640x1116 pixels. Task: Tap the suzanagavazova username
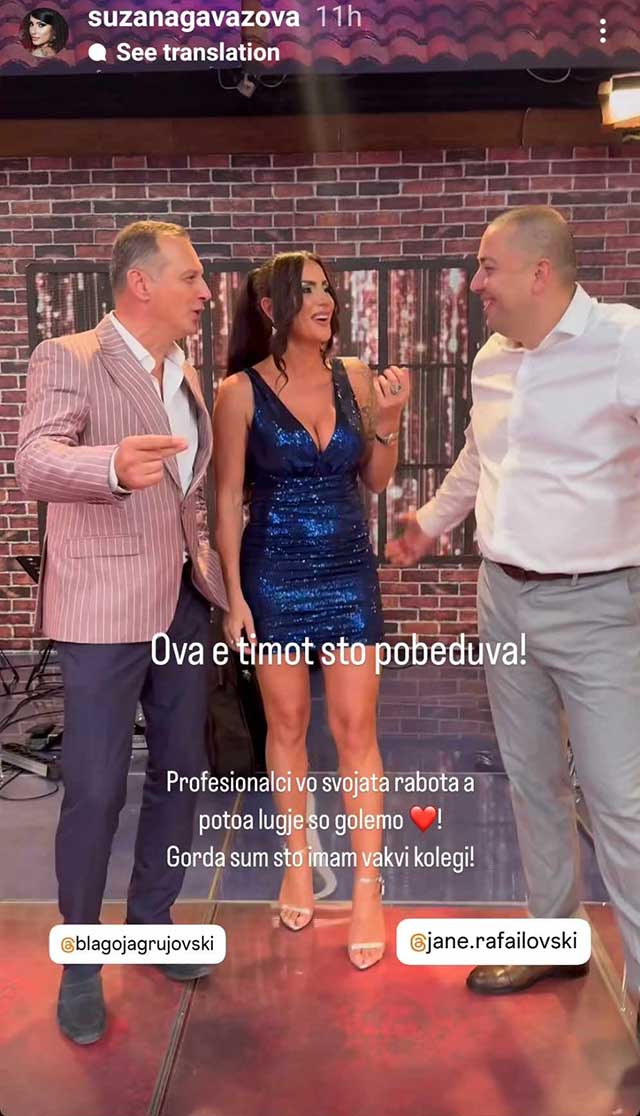193,17
